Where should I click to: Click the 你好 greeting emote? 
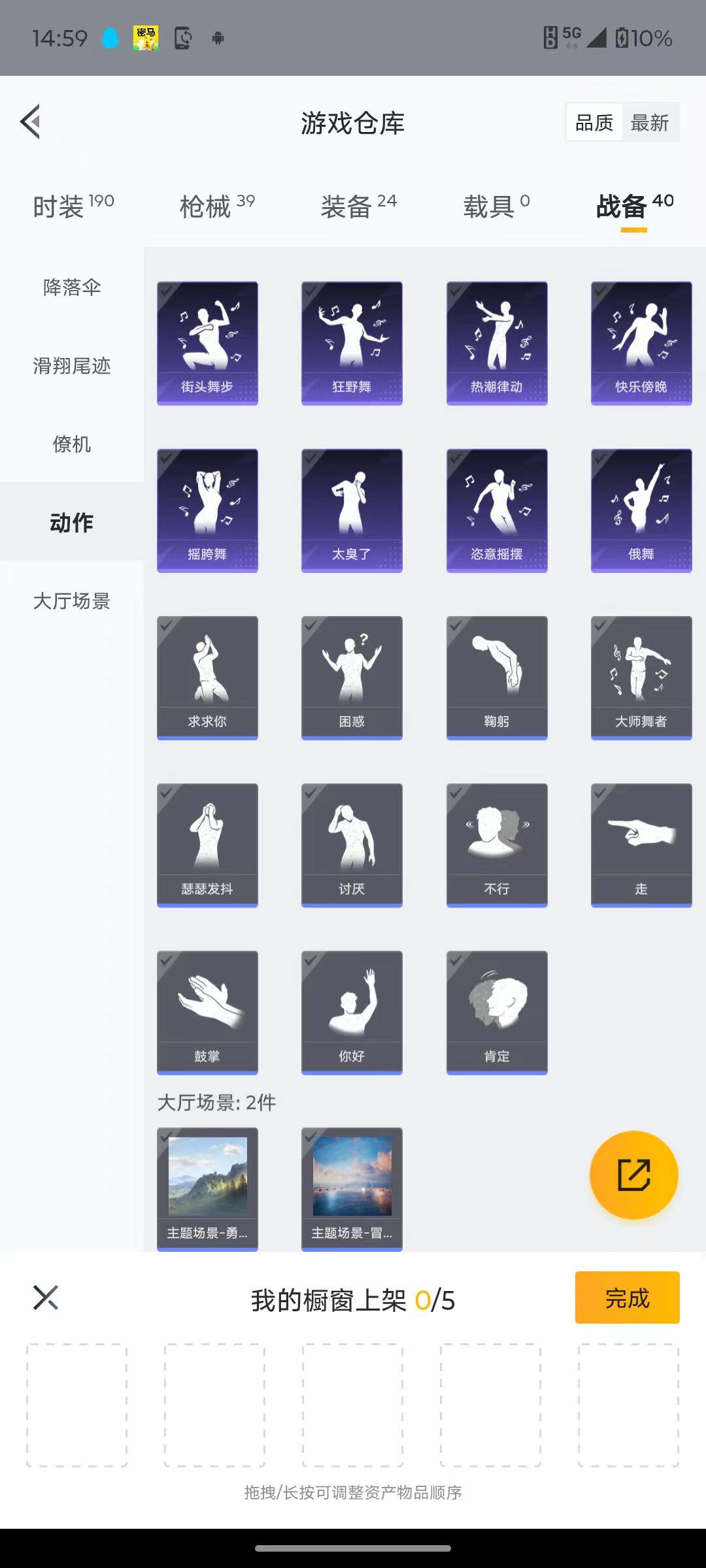[x=352, y=1011]
